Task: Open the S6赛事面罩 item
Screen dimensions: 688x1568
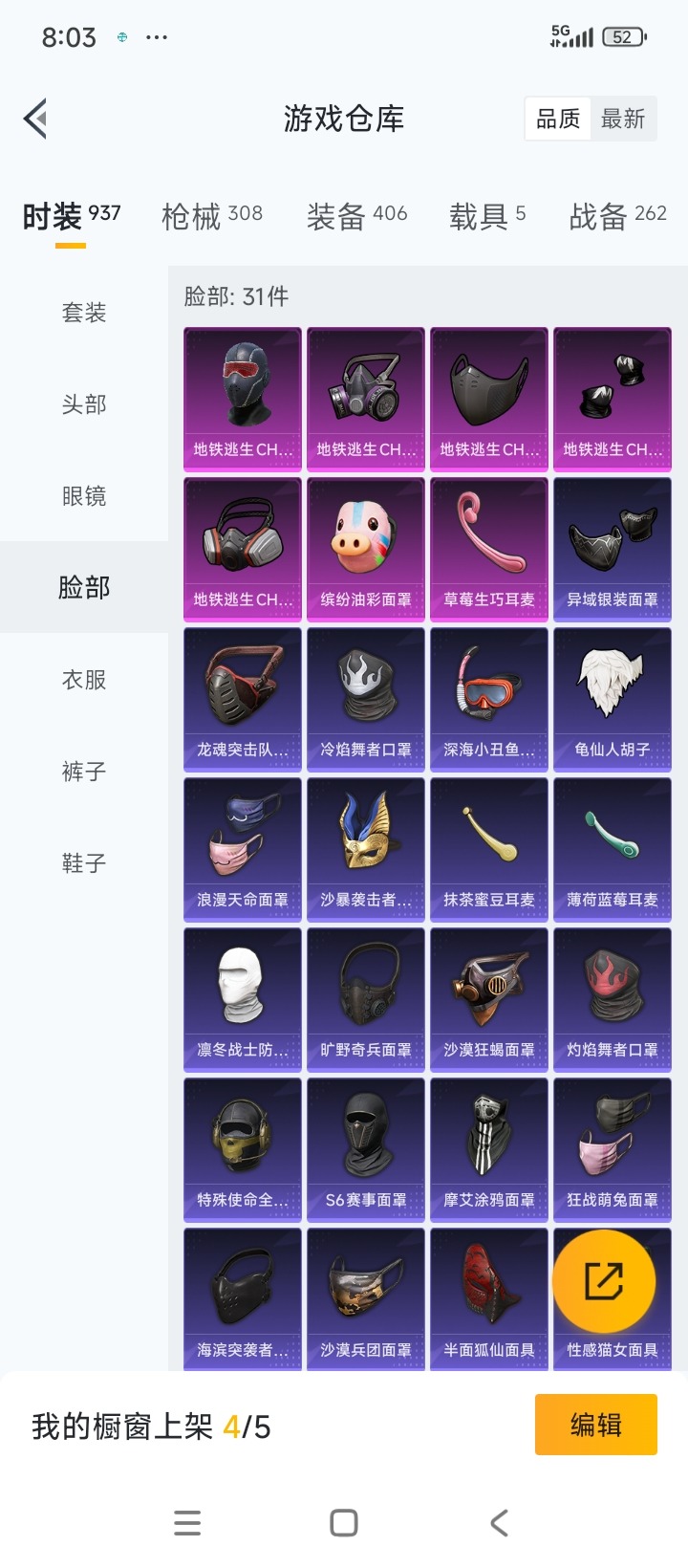Action: [366, 1149]
